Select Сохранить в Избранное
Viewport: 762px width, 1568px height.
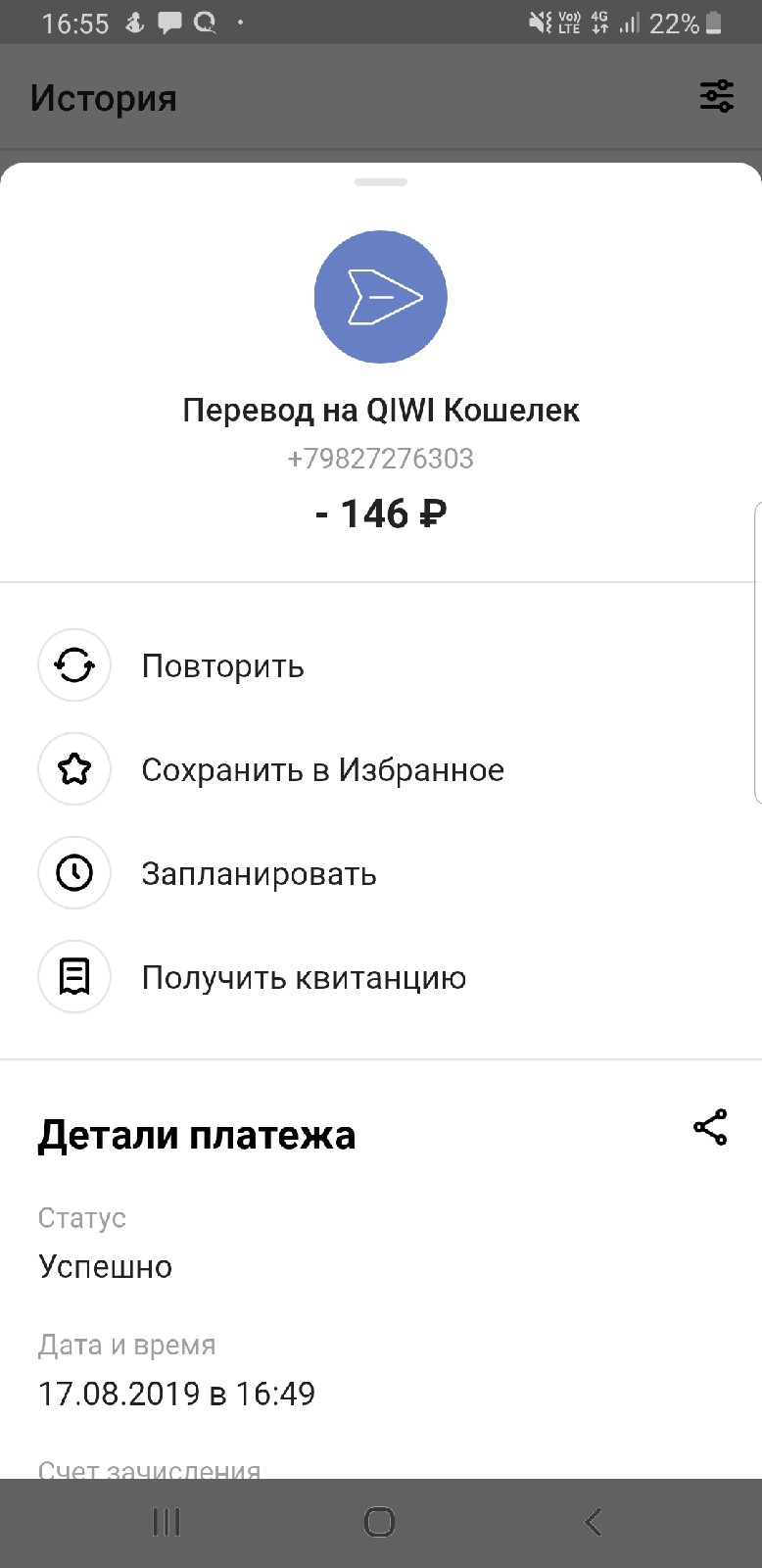381,769
